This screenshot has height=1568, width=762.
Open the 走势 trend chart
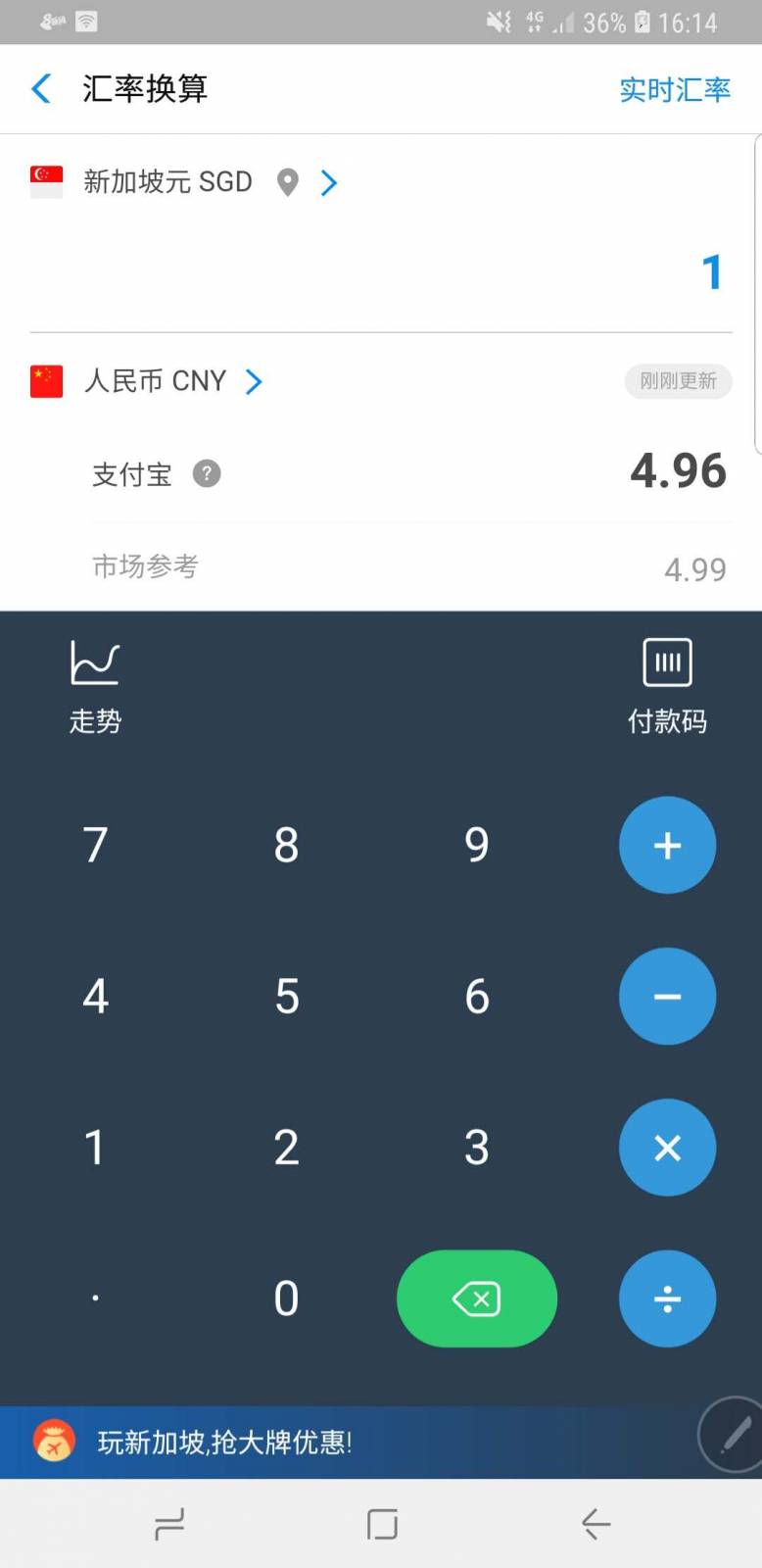95,686
